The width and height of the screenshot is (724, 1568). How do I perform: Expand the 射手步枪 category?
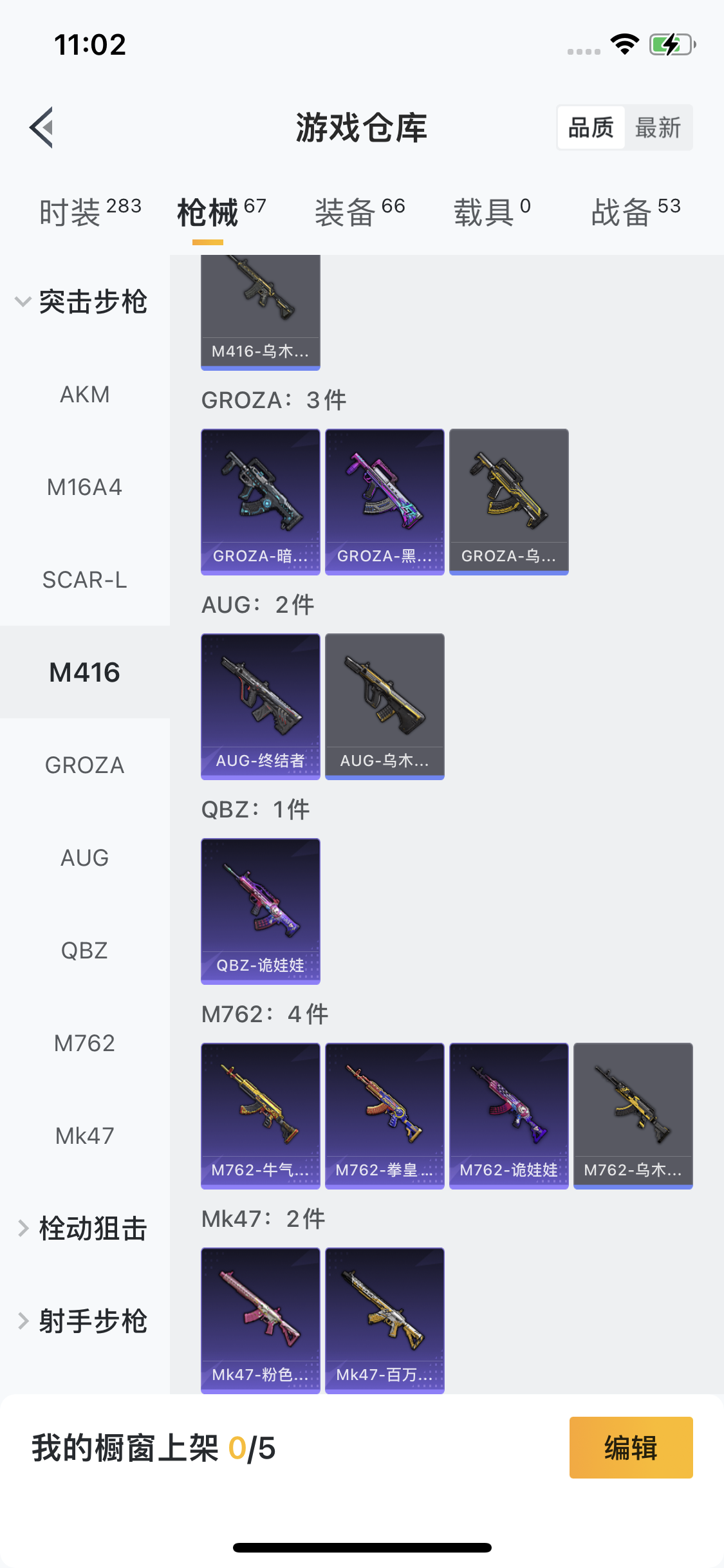pos(84,1321)
